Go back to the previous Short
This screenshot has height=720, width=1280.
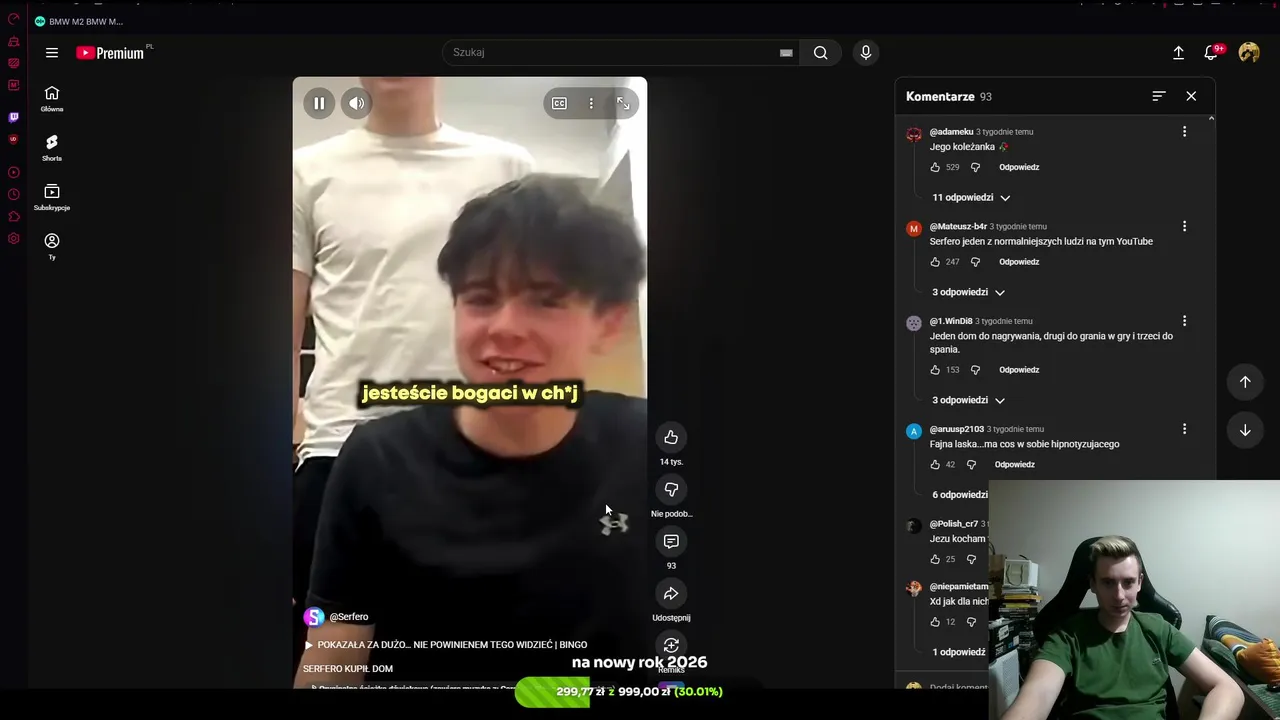pos(1245,381)
